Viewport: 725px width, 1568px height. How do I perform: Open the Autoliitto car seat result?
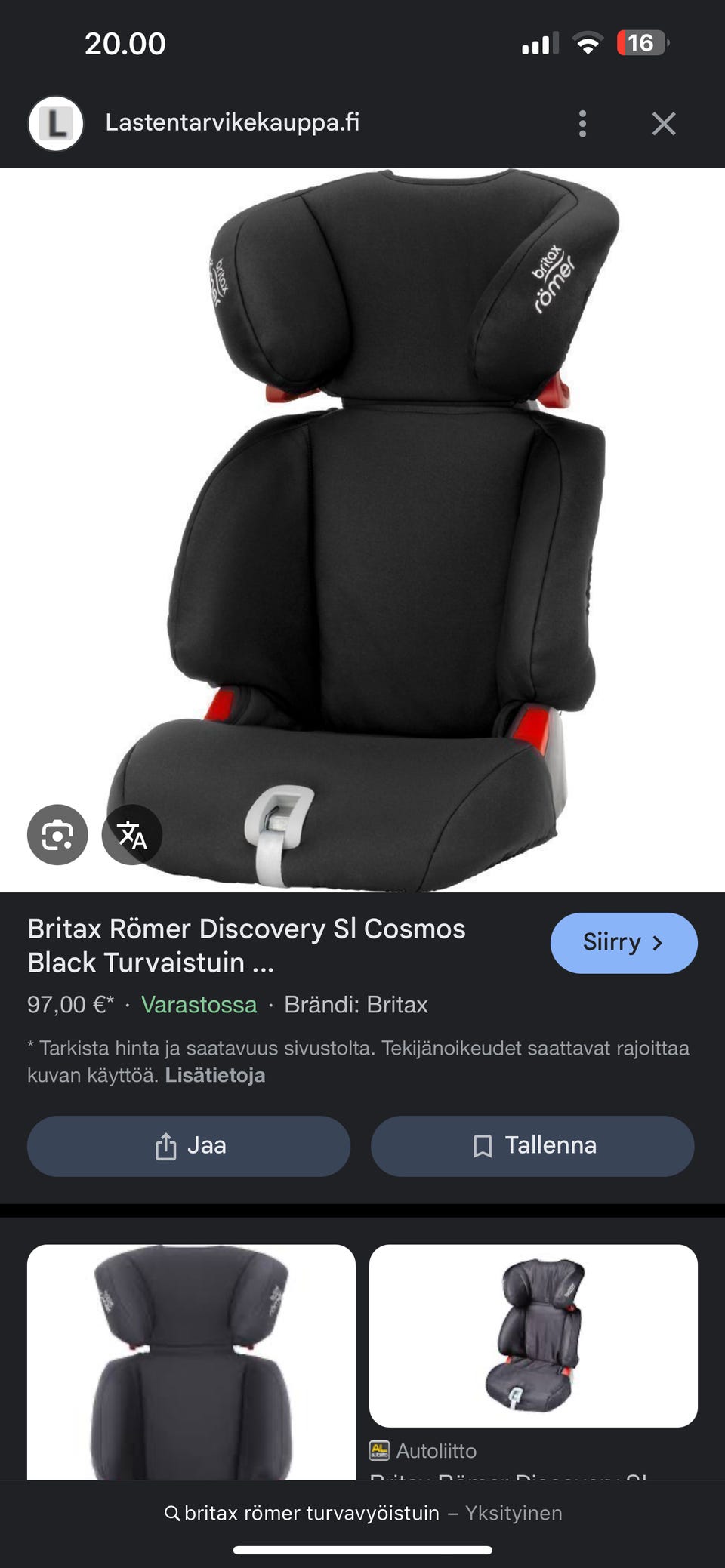click(533, 1335)
